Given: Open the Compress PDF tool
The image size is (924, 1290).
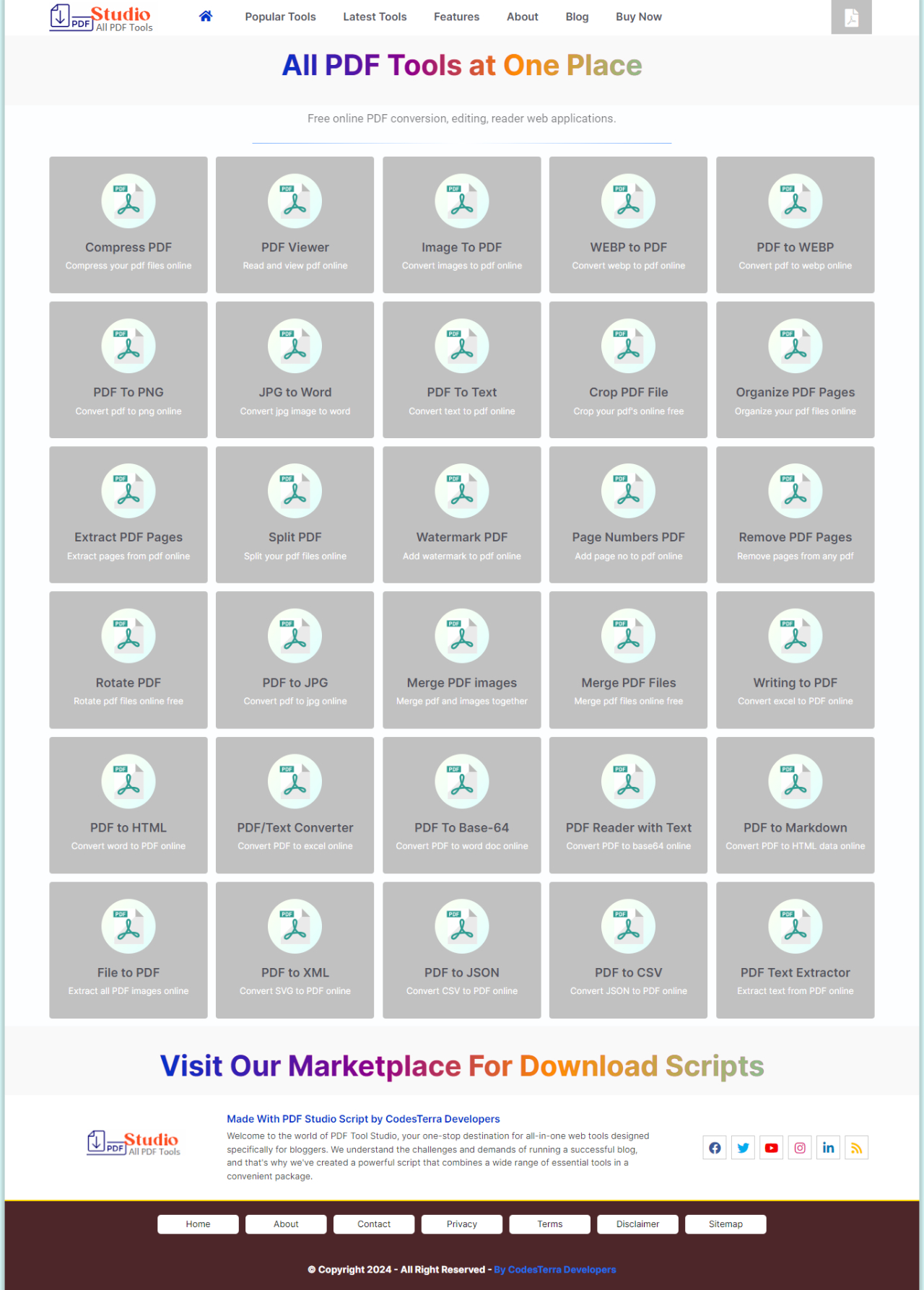Looking at the screenshot, I should point(128,225).
